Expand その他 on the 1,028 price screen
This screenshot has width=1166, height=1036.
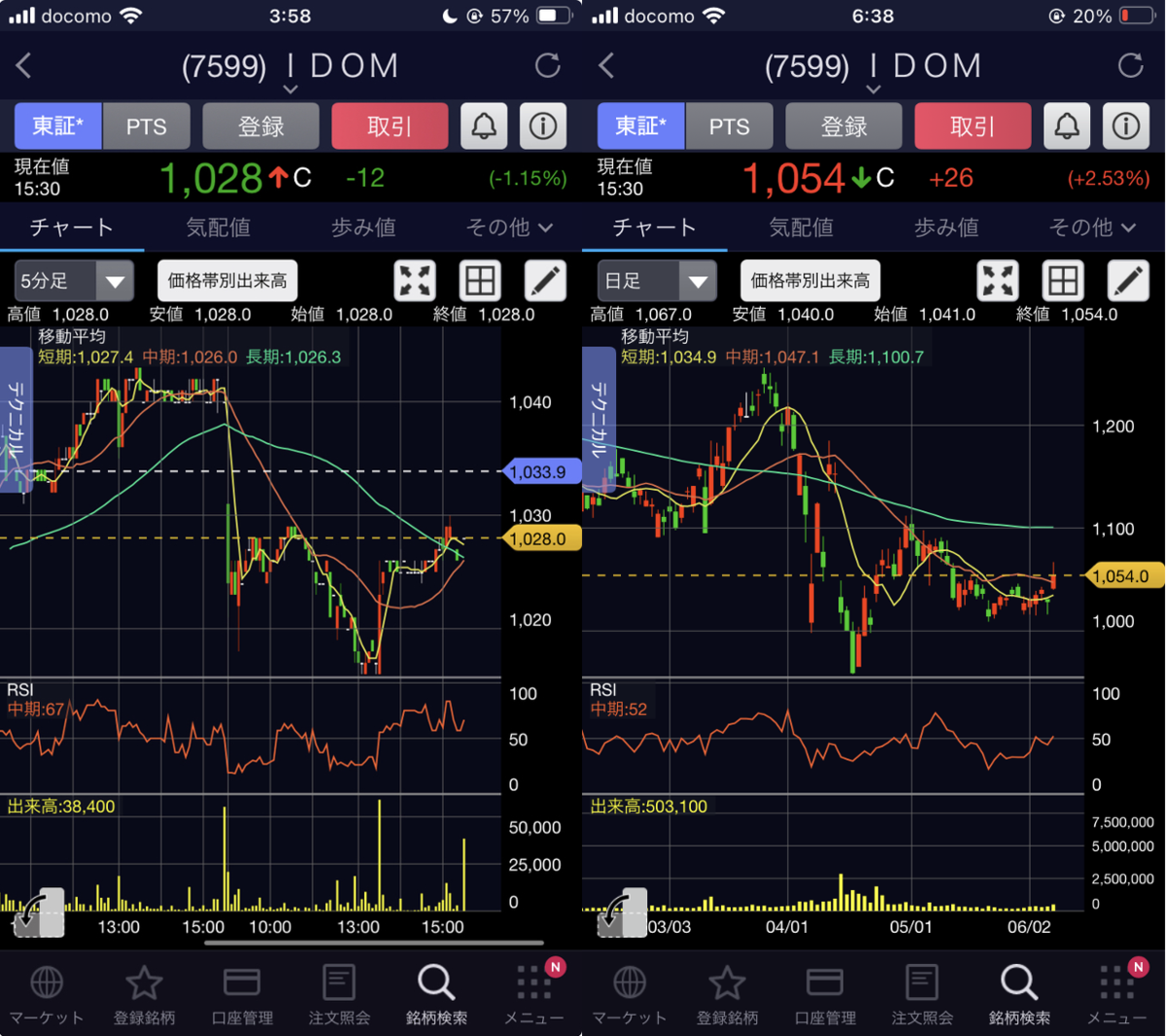pyautogui.click(x=509, y=227)
